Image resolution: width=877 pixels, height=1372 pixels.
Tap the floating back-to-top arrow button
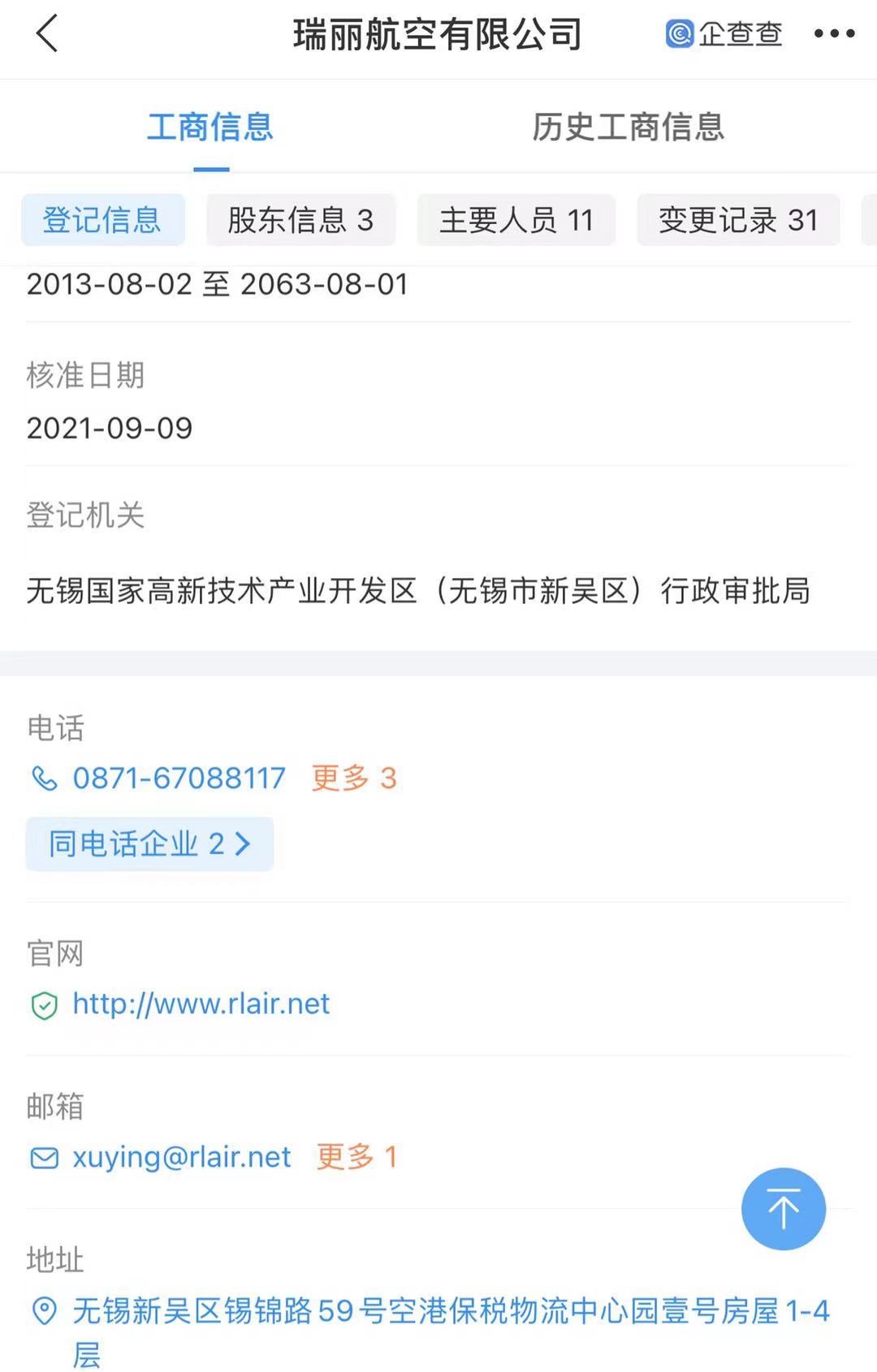(x=783, y=1208)
